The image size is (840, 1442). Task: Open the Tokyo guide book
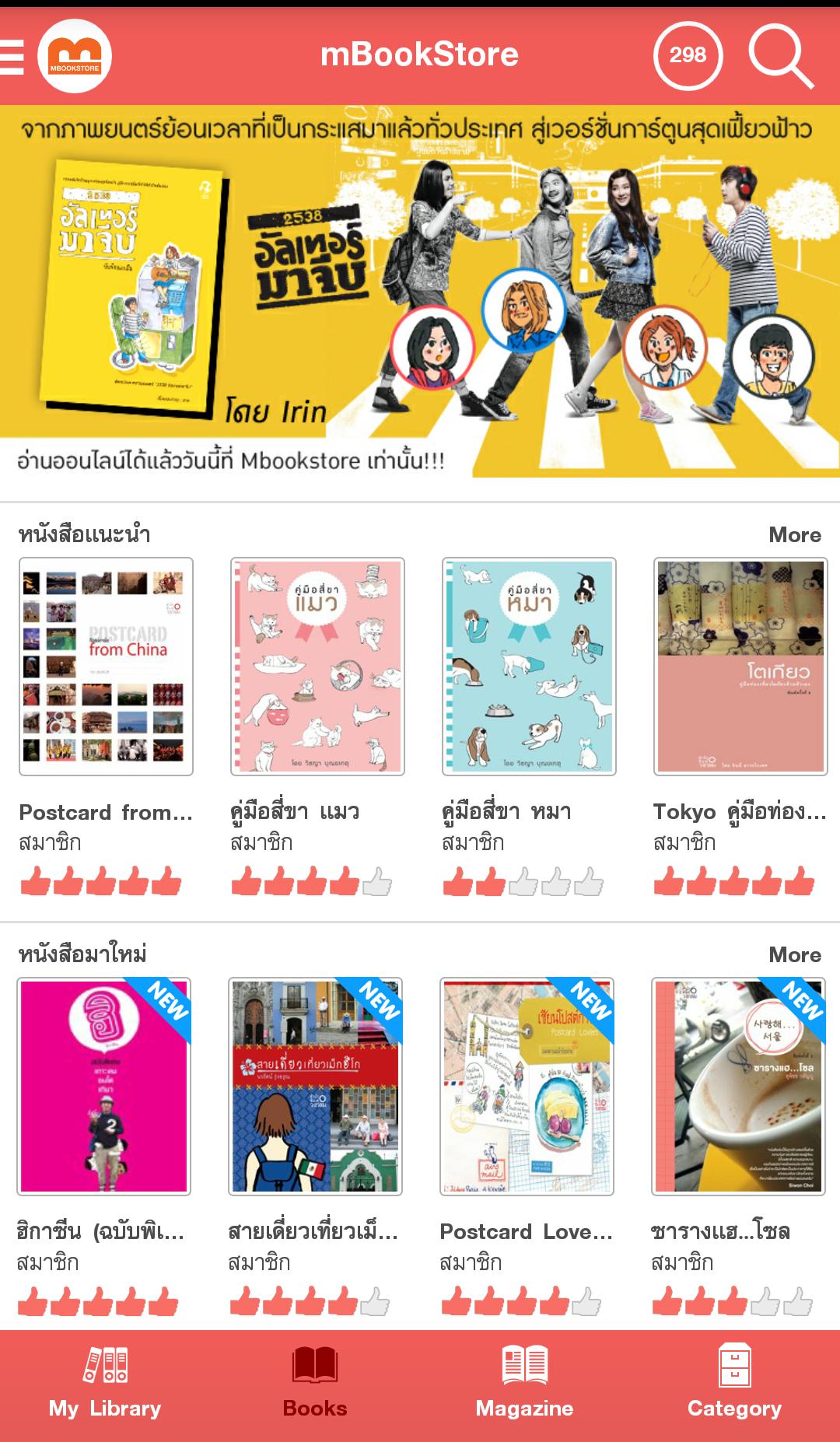click(740, 667)
